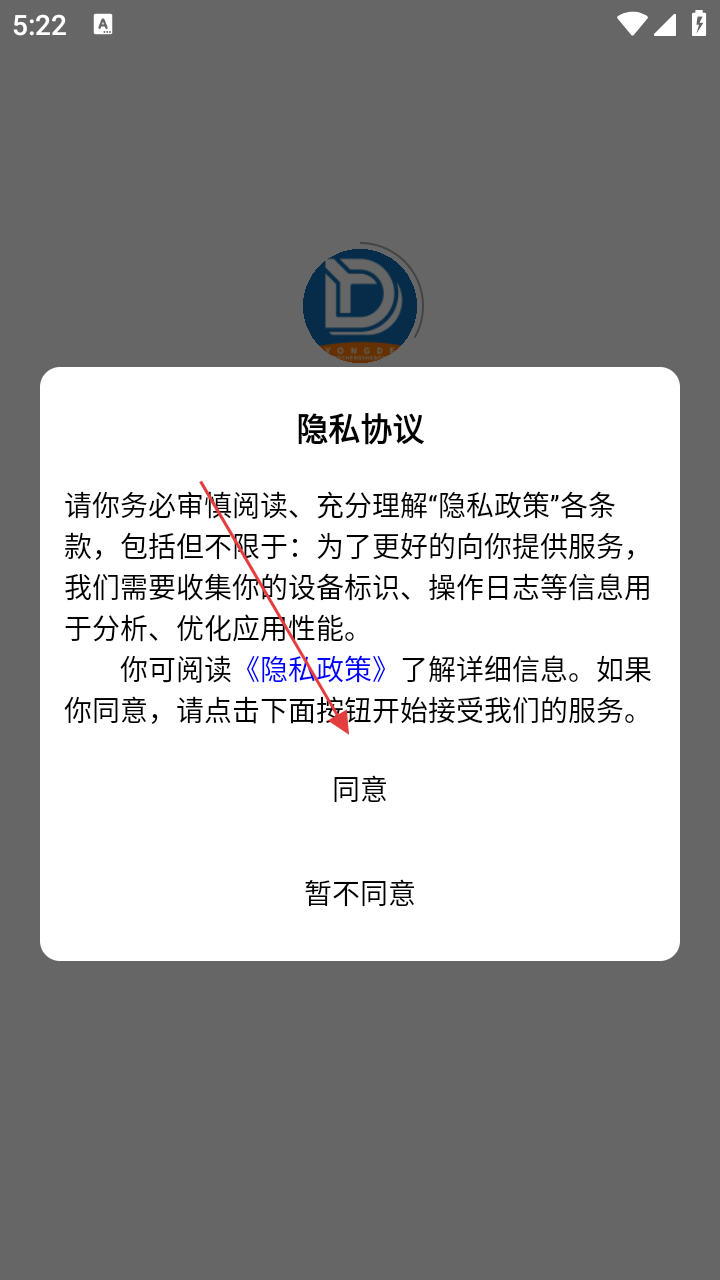Image resolution: width=720 pixels, height=1280 pixels.
Task: Tap 同意 to accept the privacy agreement
Action: (x=360, y=790)
